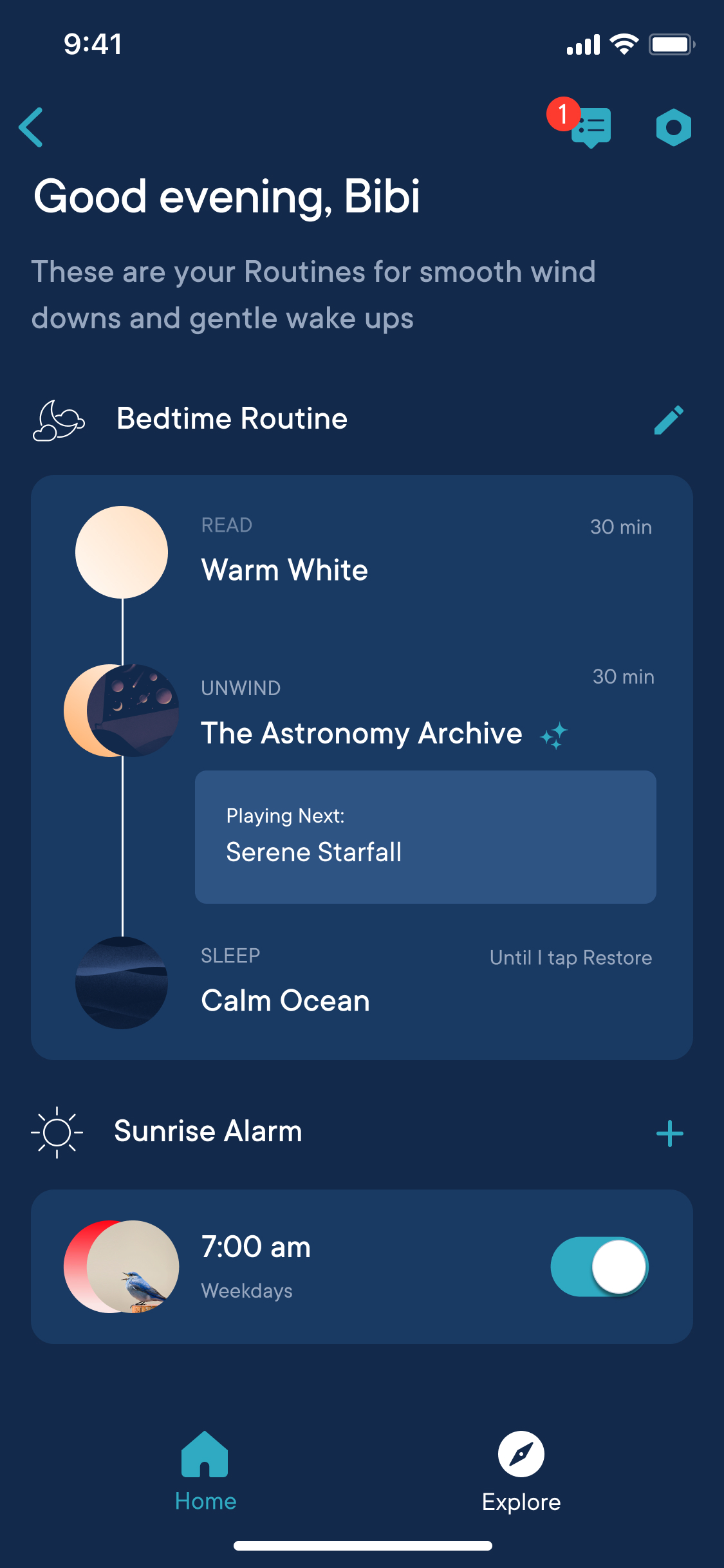This screenshot has width=724, height=1568.
Task: Open the messages icon with one notification
Action: (x=589, y=127)
